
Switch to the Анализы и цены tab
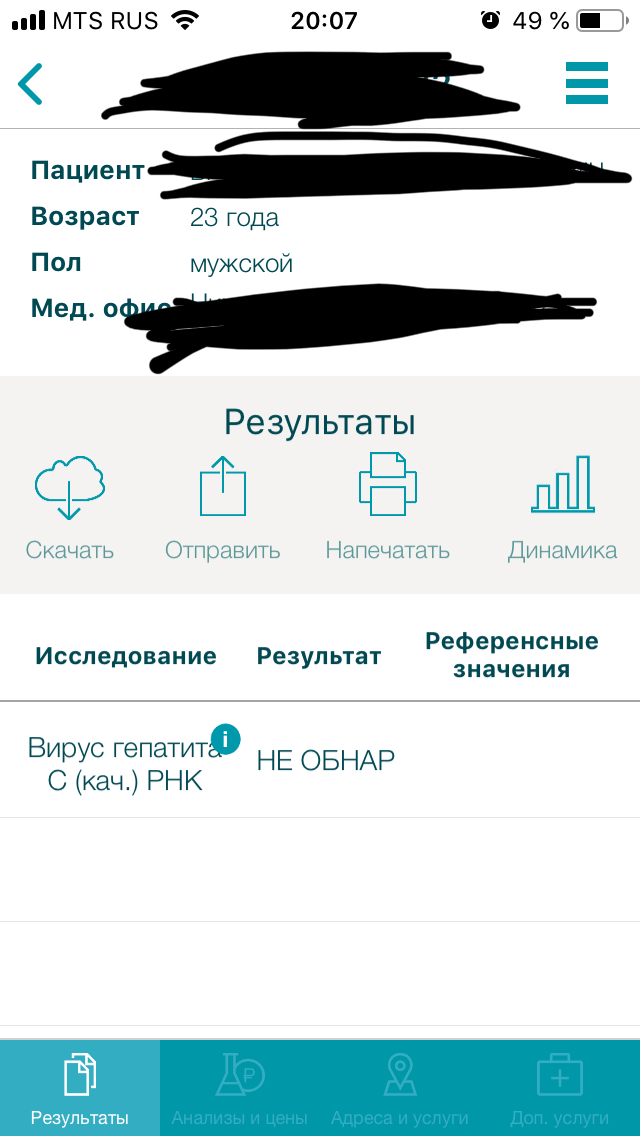pos(240,1088)
